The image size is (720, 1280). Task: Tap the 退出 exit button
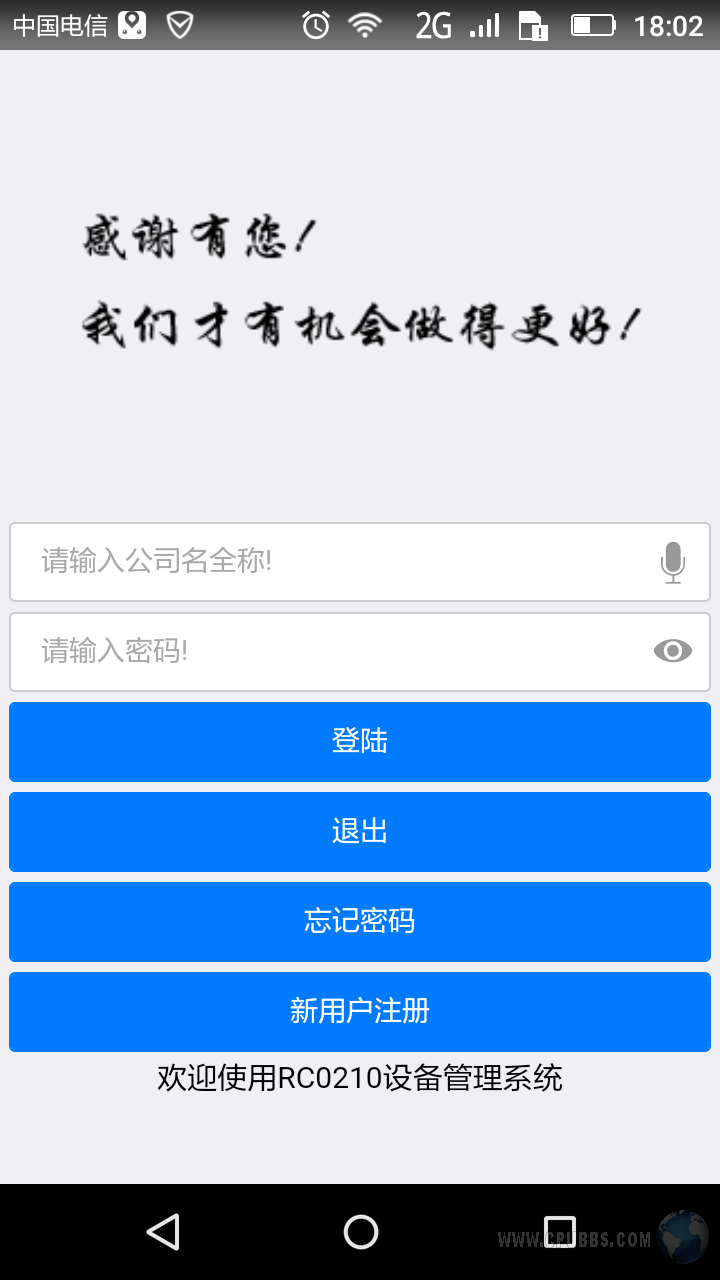pos(360,832)
